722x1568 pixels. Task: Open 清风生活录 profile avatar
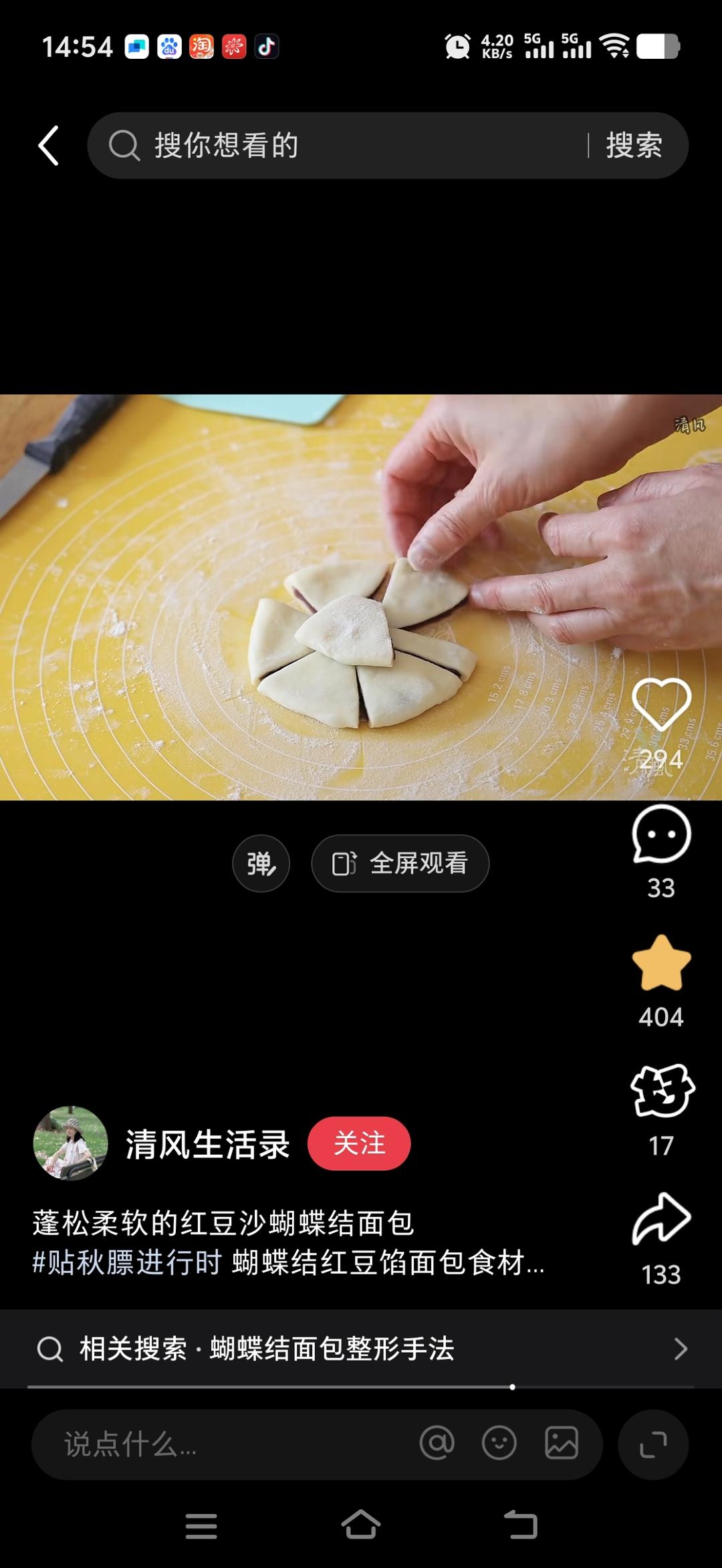coord(71,1143)
